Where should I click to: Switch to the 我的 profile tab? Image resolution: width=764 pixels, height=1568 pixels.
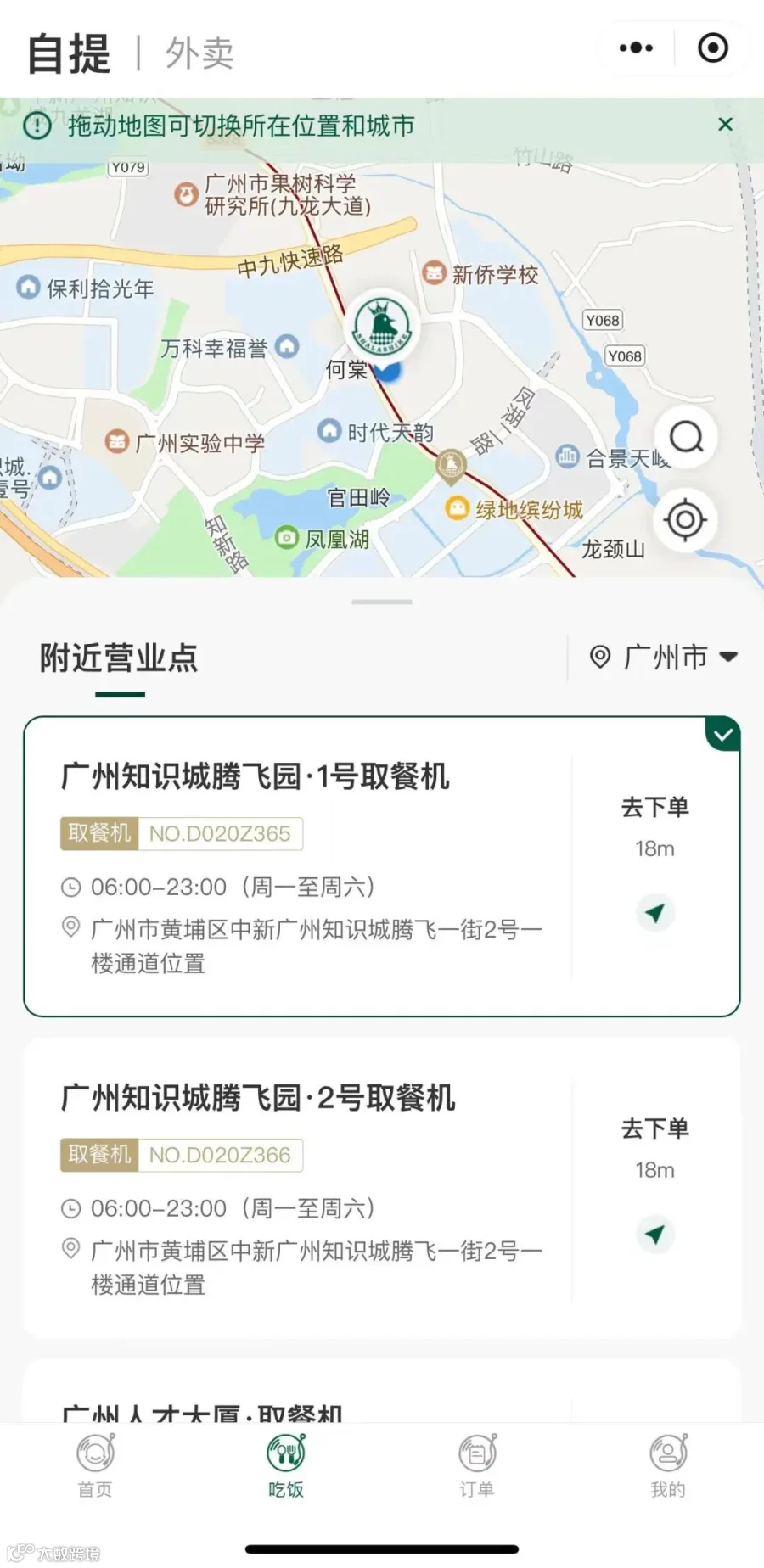668,1466
